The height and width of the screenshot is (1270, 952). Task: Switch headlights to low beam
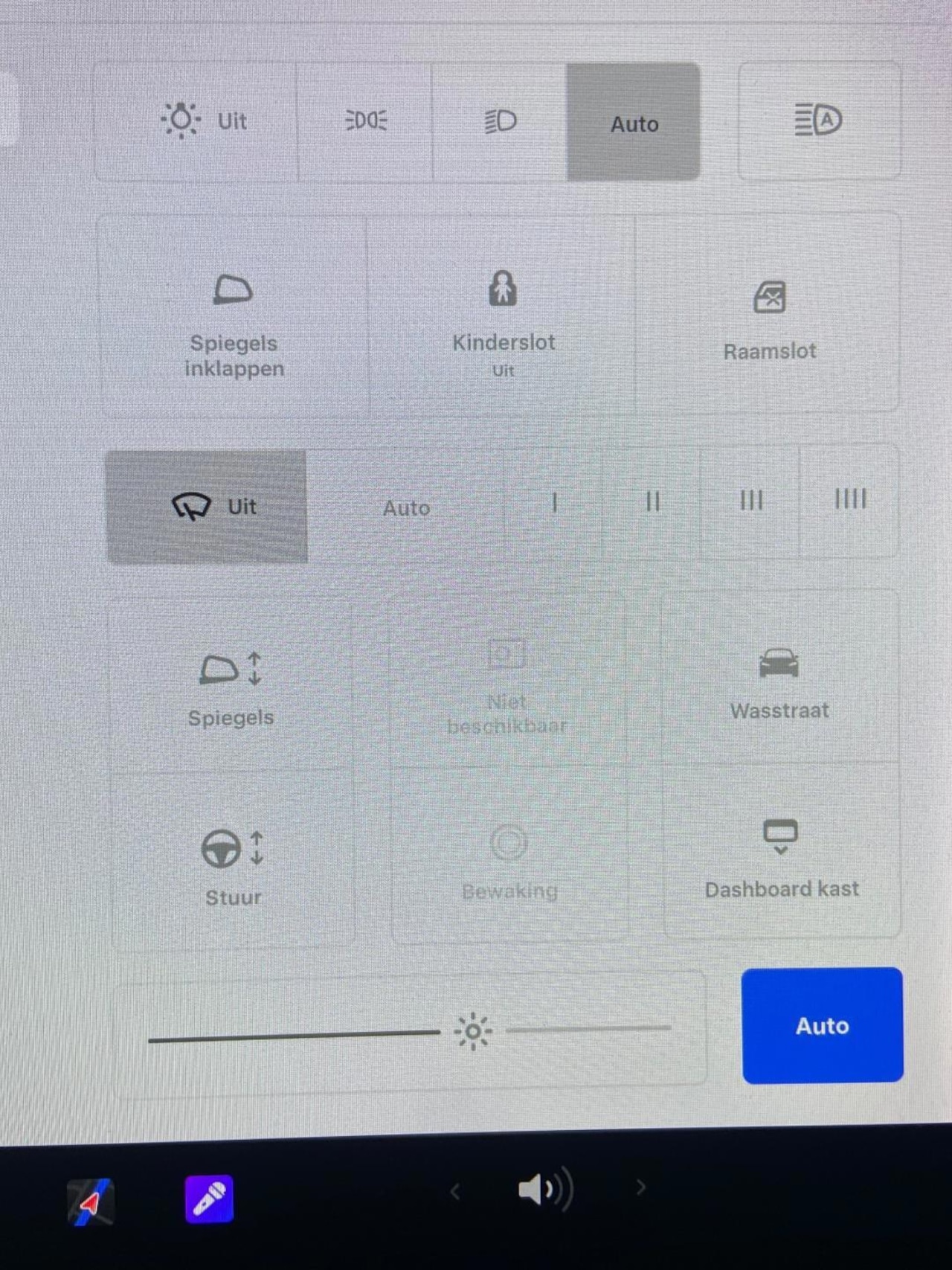tap(500, 121)
